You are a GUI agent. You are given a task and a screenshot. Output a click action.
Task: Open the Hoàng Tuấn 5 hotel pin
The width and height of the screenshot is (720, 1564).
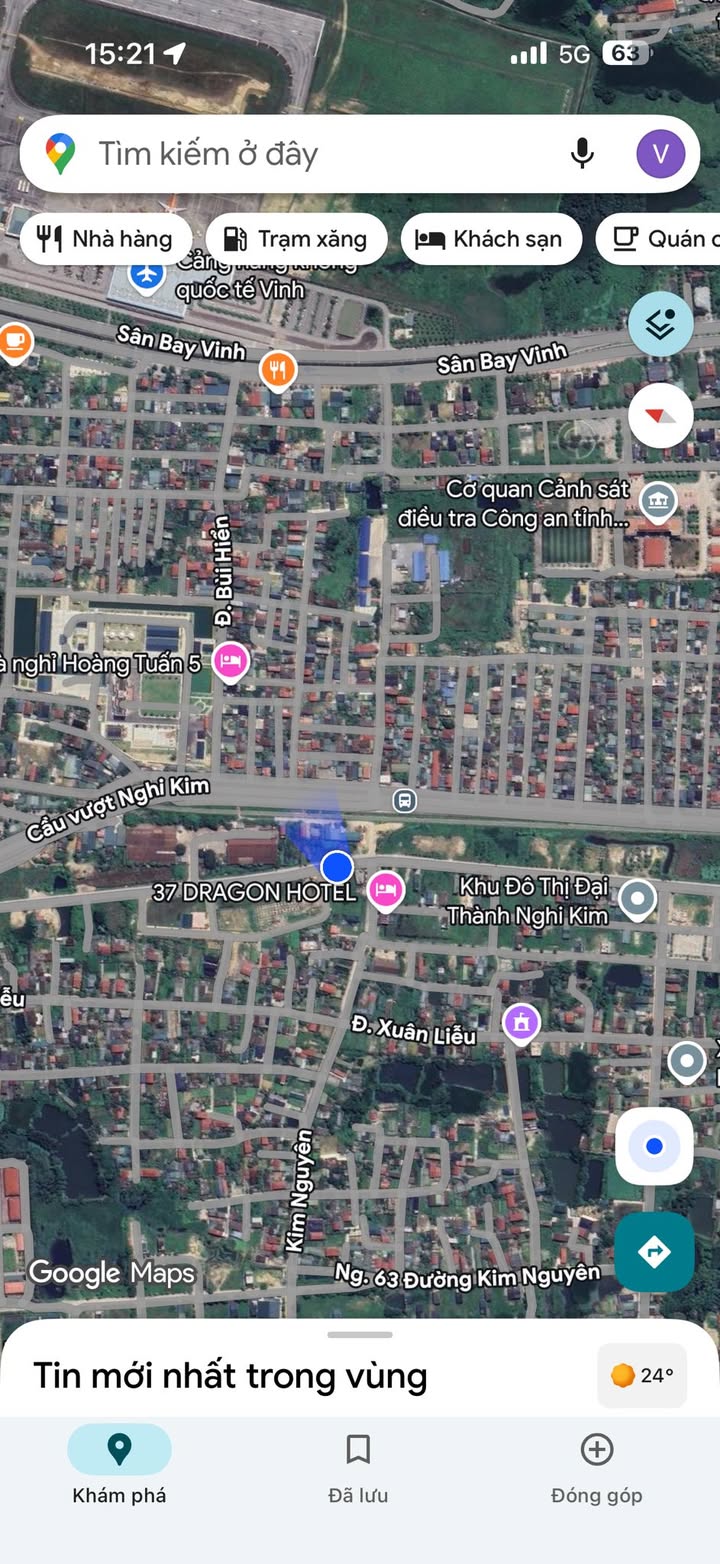(x=231, y=660)
